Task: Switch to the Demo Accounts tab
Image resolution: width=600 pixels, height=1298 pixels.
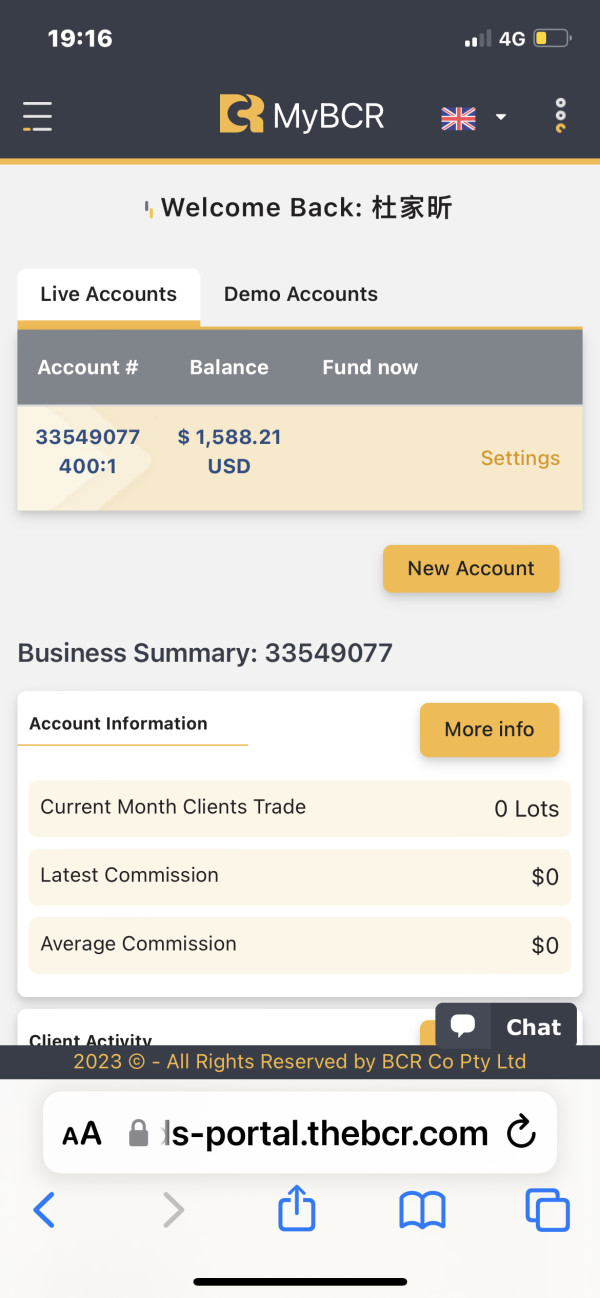Action: coord(301,294)
